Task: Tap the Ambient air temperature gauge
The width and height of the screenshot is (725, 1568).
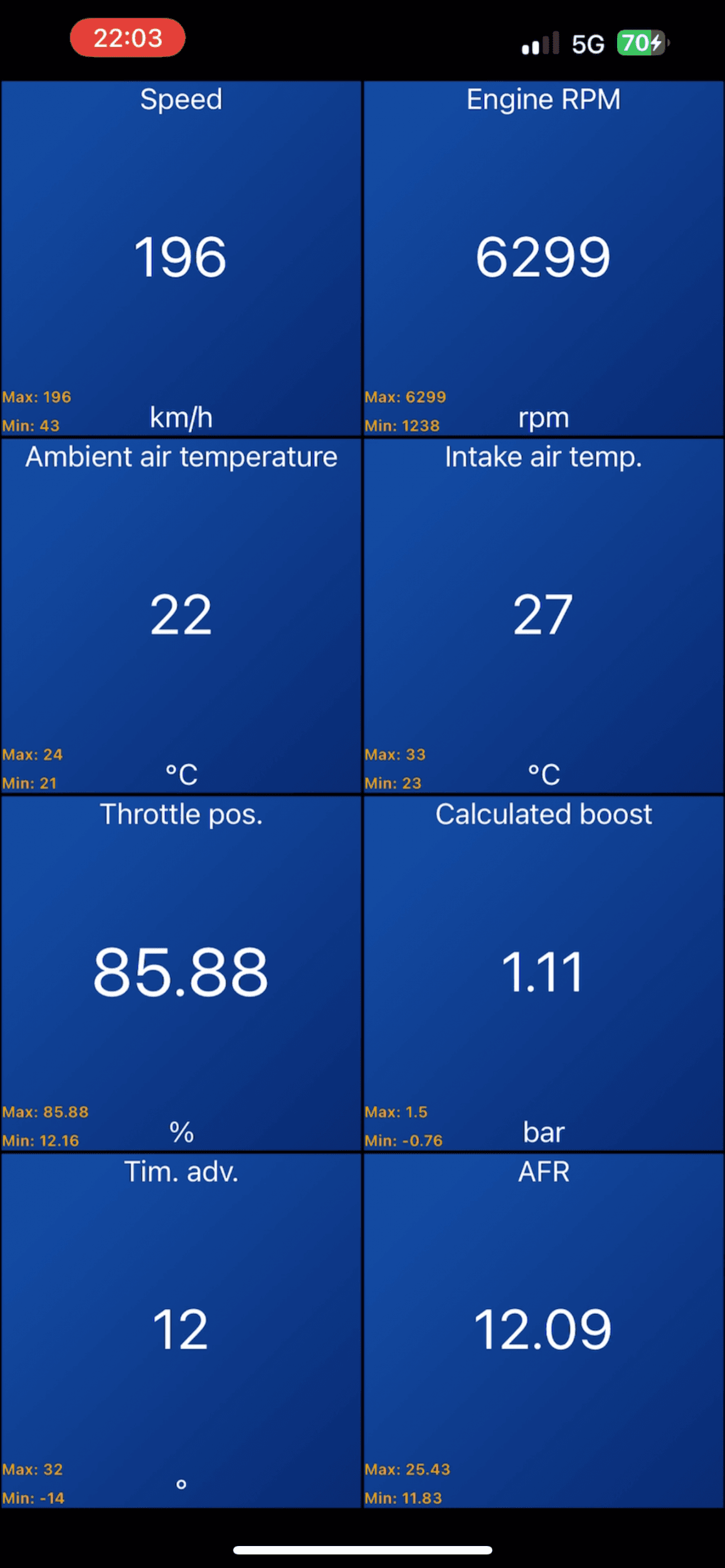Action: tap(181, 616)
